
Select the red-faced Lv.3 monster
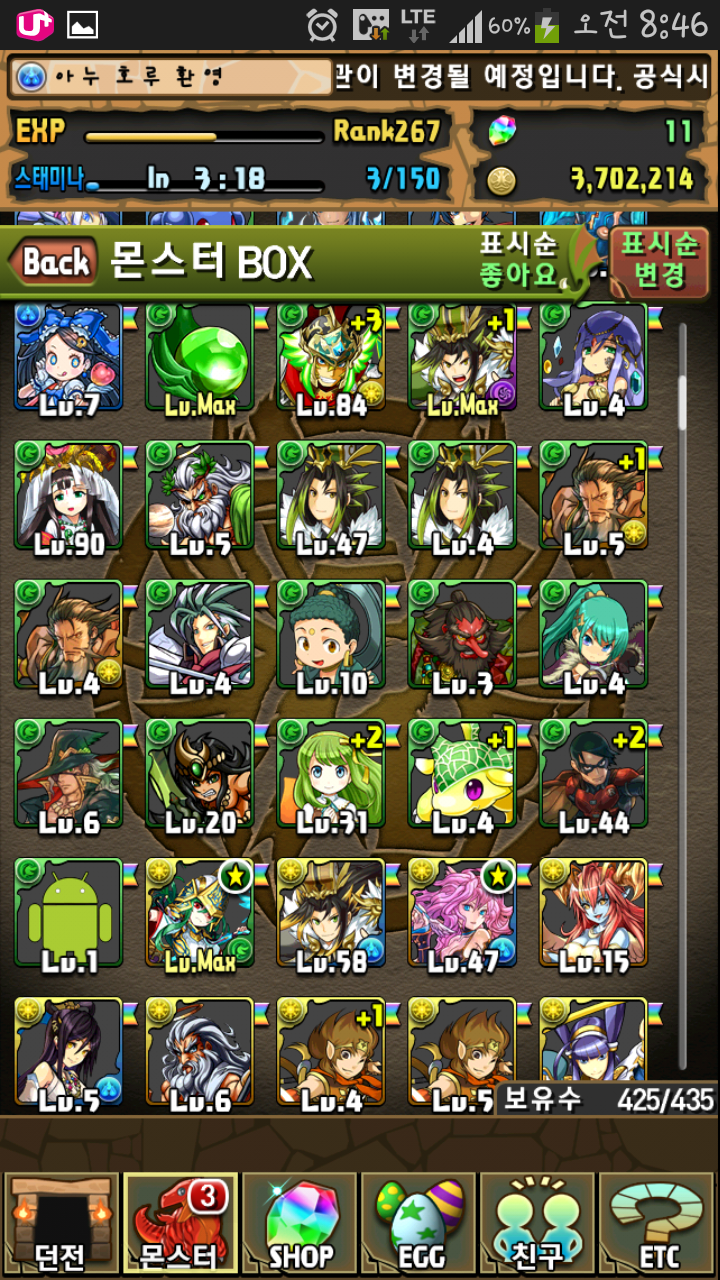pyautogui.click(x=462, y=636)
